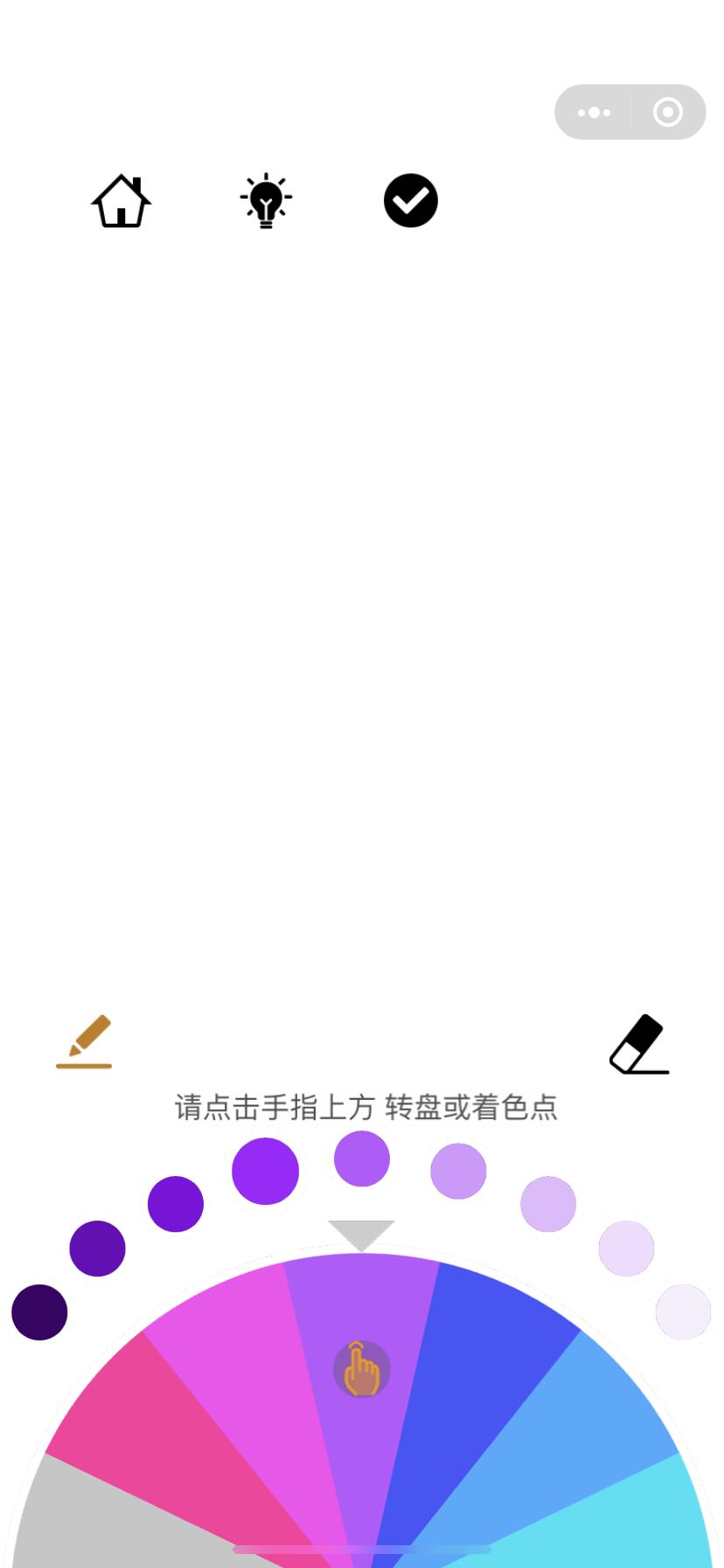Pick the palest lavender color dot
The width and height of the screenshot is (724, 1568).
[x=683, y=1312]
